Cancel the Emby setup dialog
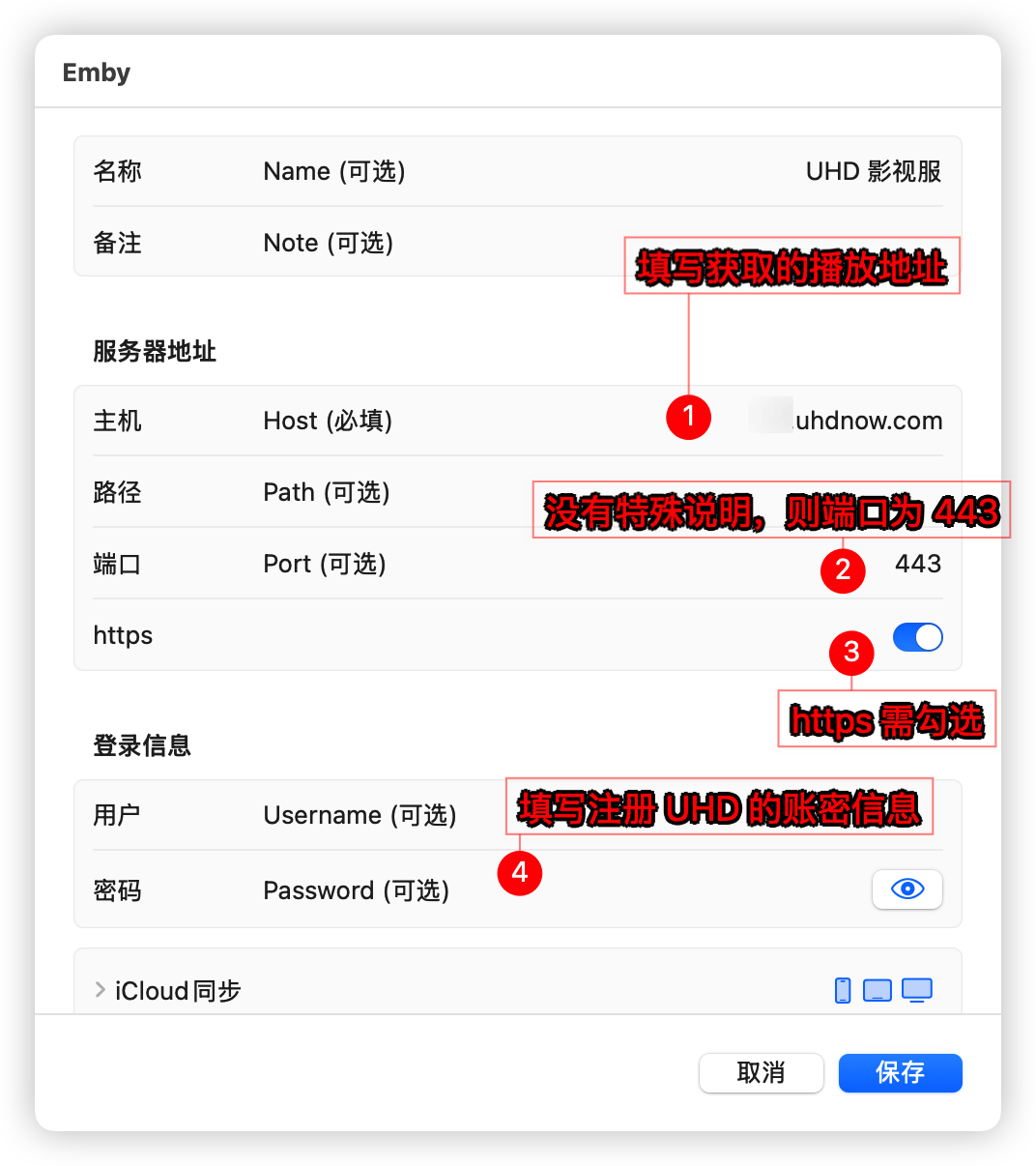Screen dimensions: 1036x1166 click(761, 1073)
